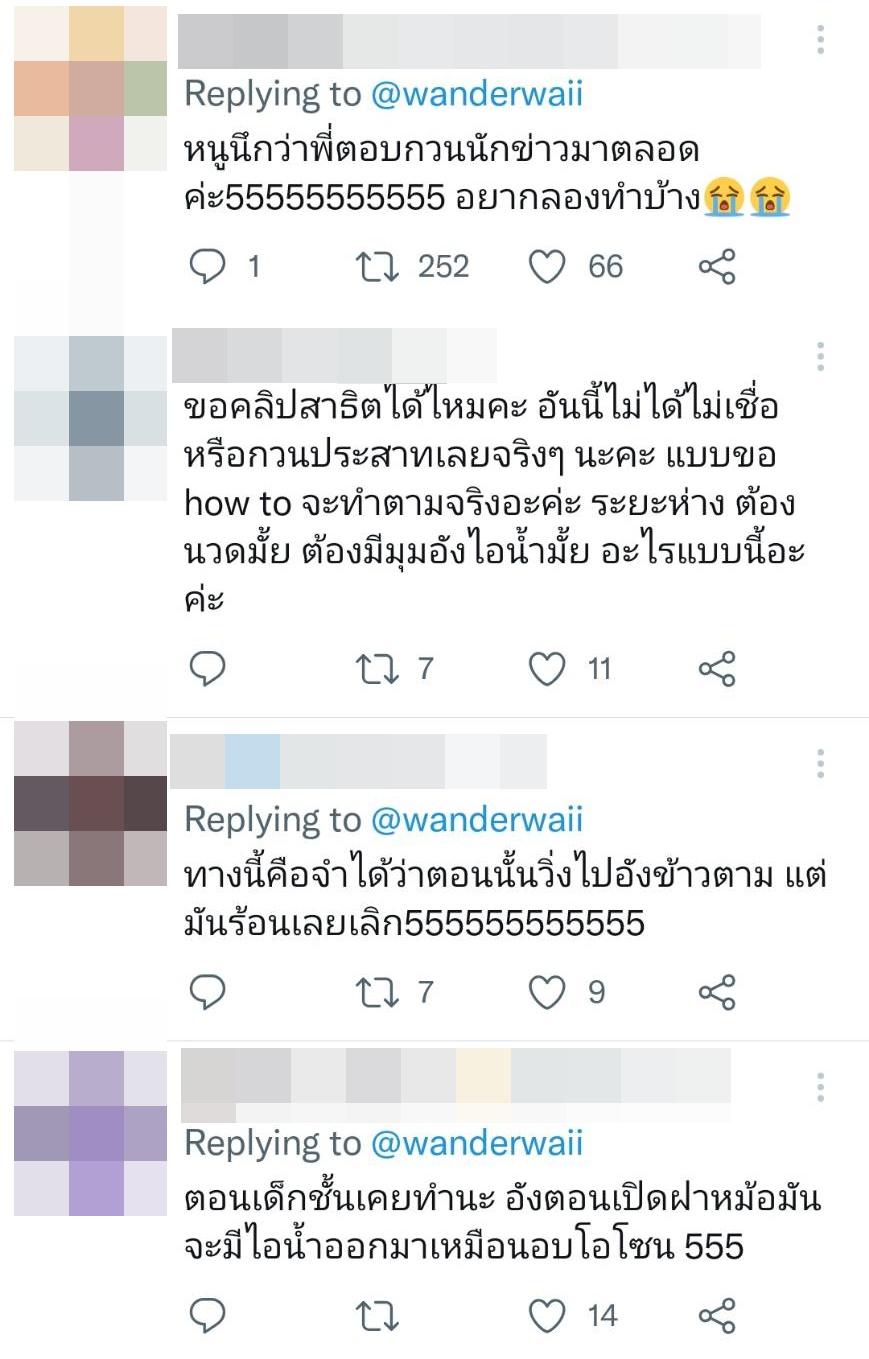
Task: Open @wanderwaii link in the last tweet
Action: click(x=476, y=1143)
